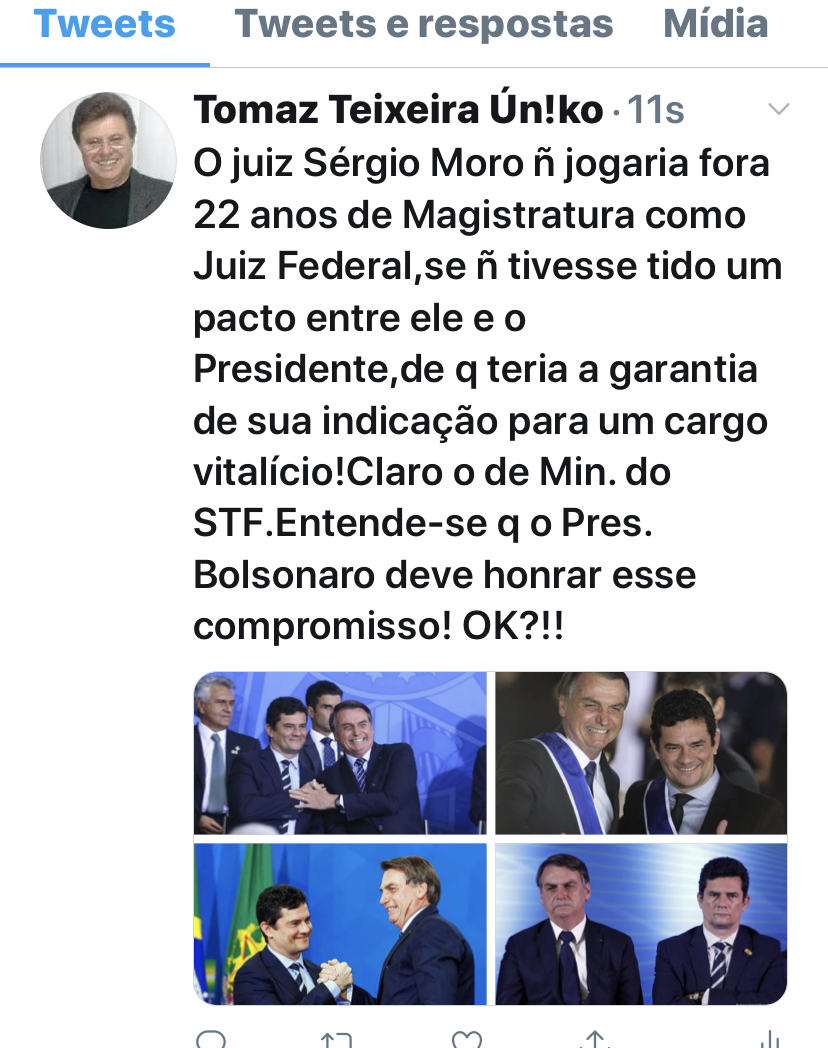Open Tomaz Teixeira's profile picture
This screenshot has width=828, height=1048.
pyautogui.click(x=108, y=160)
